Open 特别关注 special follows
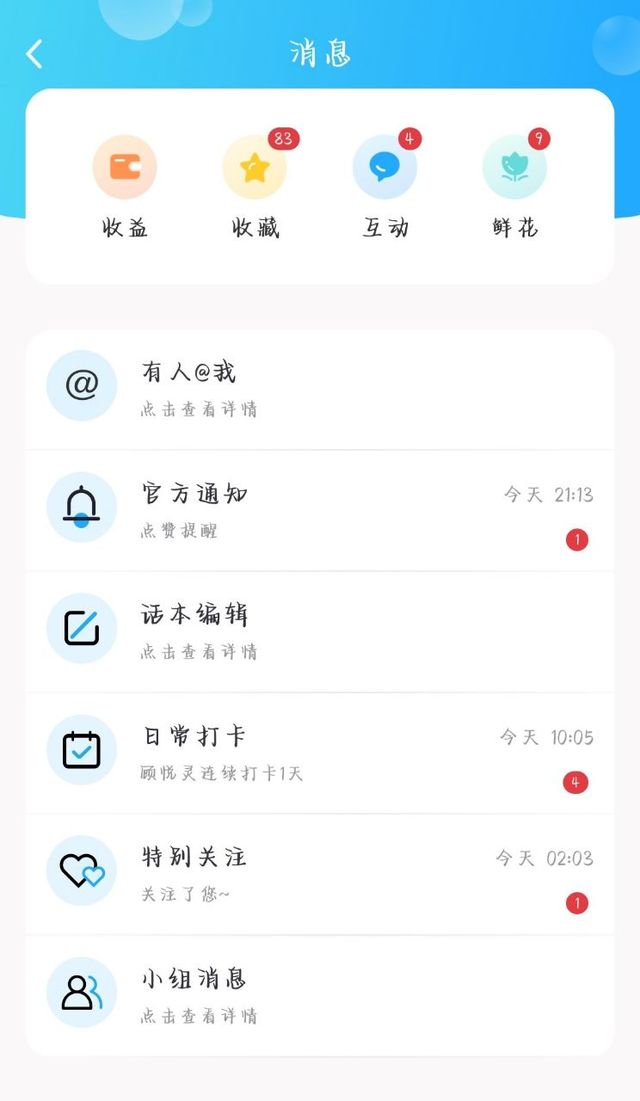The image size is (640, 1101). (320, 874)
